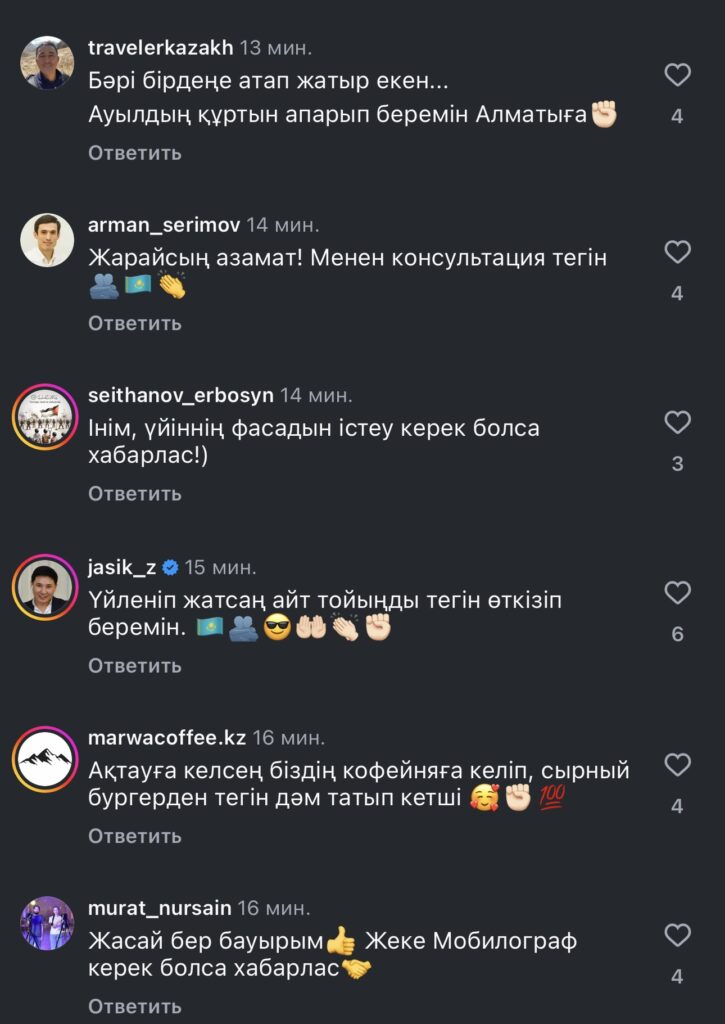Open murat_nursain's profile picture
The height and width of the screenshot is (1024, 725).
[47, 923]
